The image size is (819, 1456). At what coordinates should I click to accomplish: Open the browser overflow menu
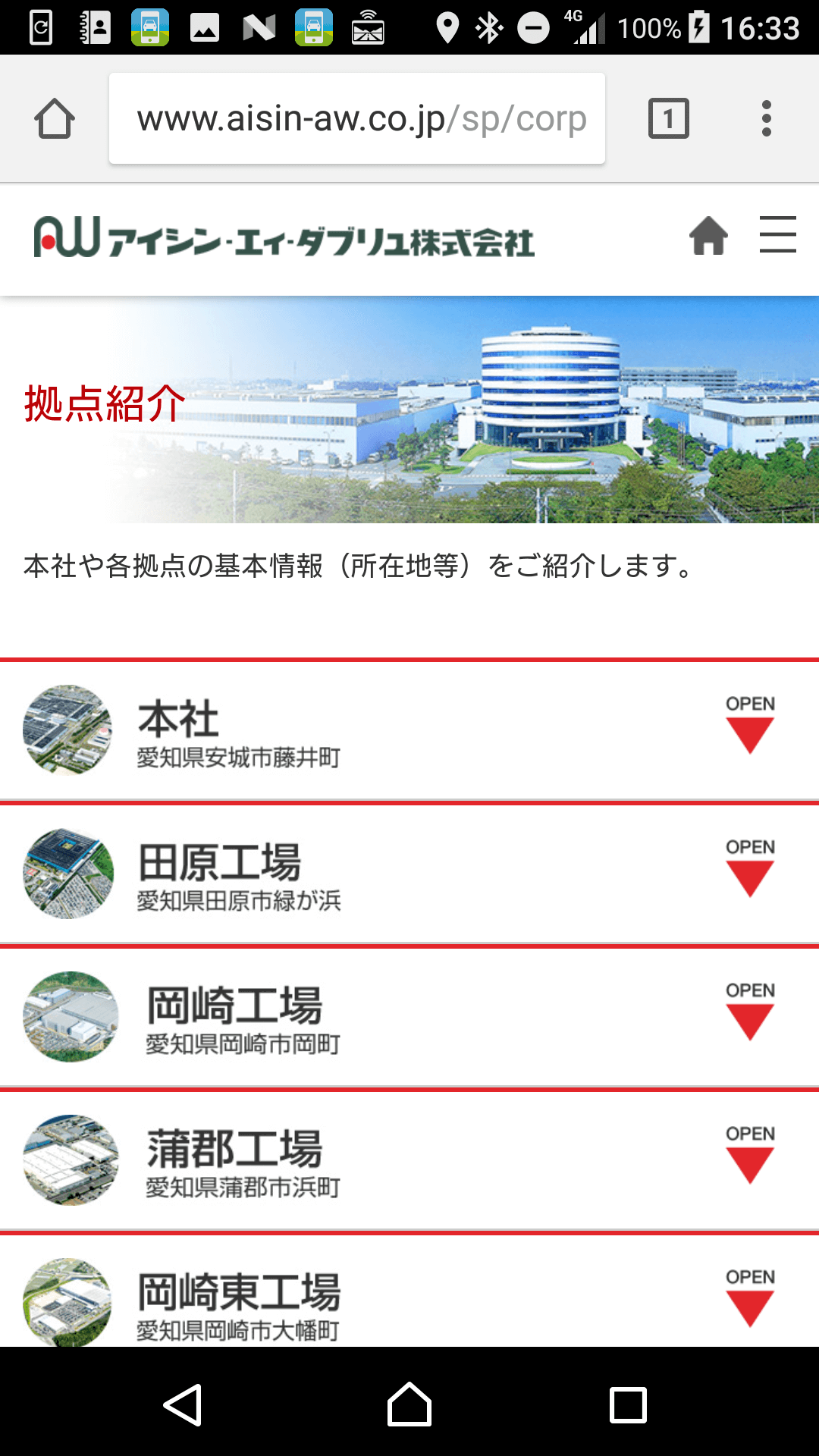pyautogui.click(x=767, y=118)
